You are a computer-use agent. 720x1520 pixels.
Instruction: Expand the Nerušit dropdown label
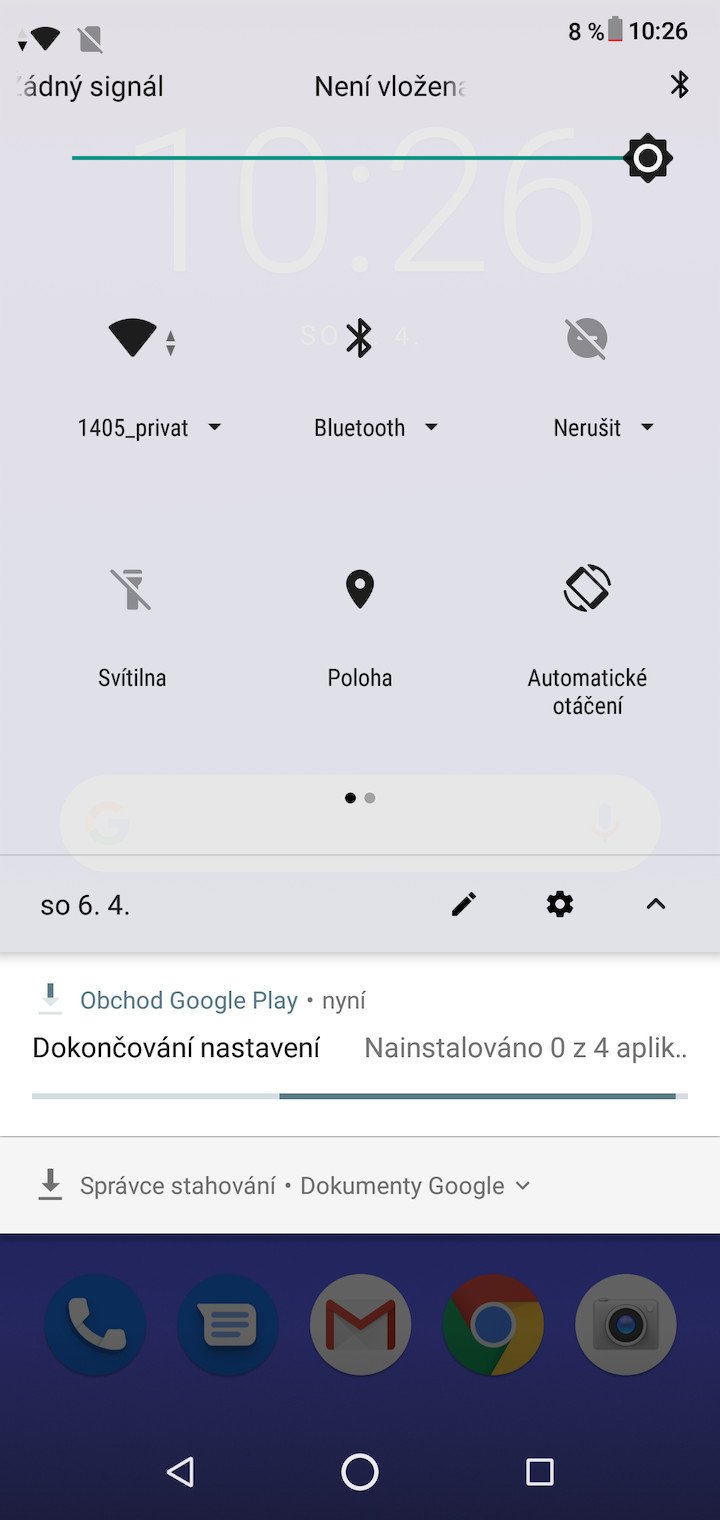(x=604, y=428)
